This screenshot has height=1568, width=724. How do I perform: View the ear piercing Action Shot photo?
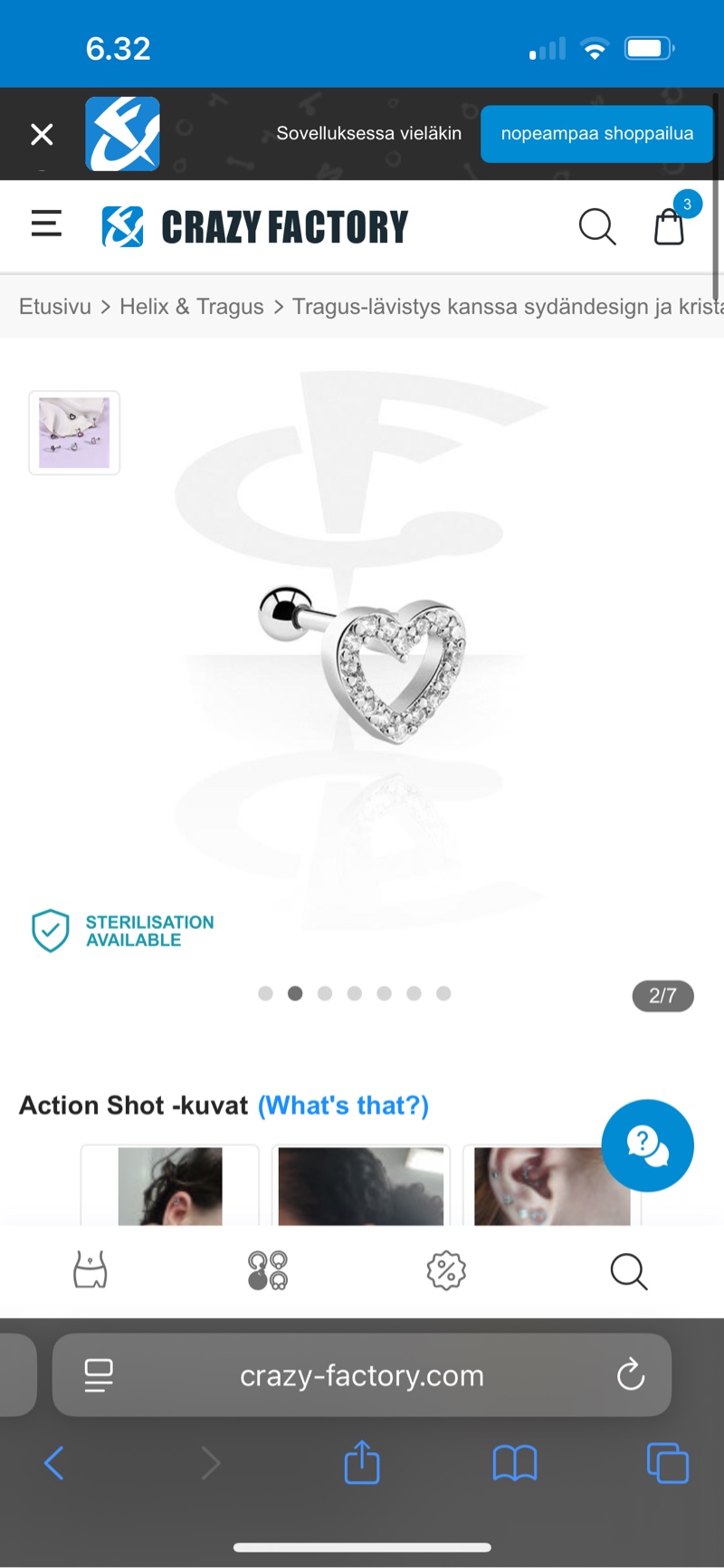pos(551,1186)
